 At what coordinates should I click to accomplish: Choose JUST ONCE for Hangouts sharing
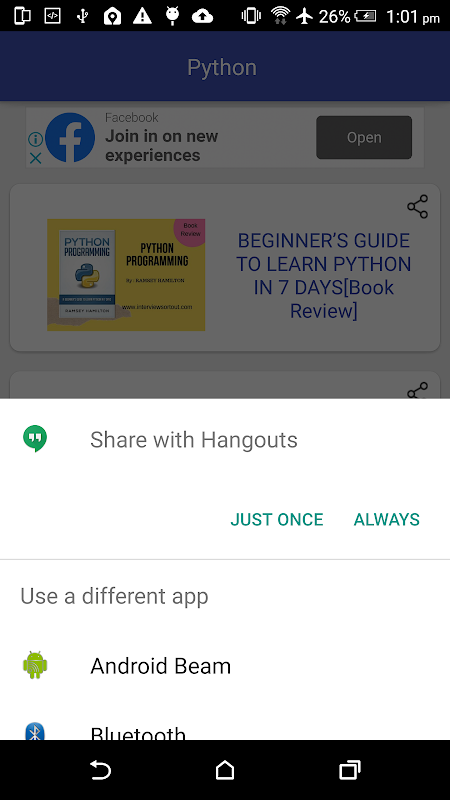click(x=277, y=519)
